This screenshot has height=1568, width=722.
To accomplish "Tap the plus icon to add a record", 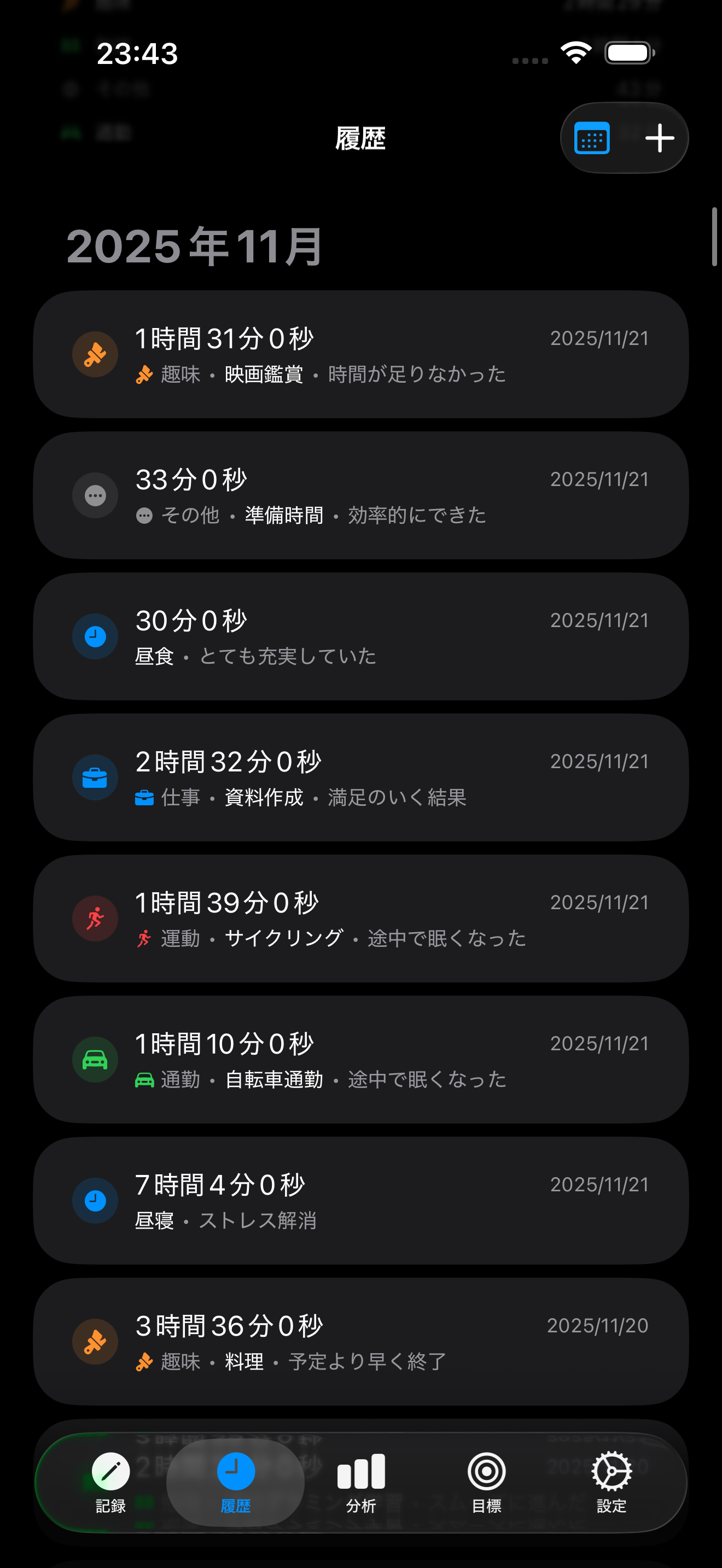I will pos(660,138).
